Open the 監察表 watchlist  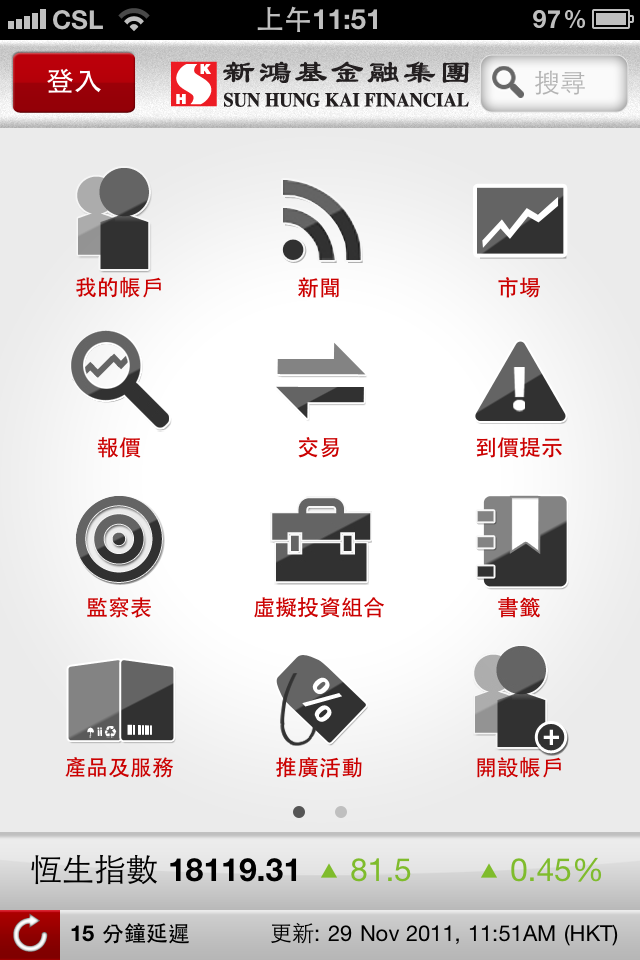tap(119, 552)
